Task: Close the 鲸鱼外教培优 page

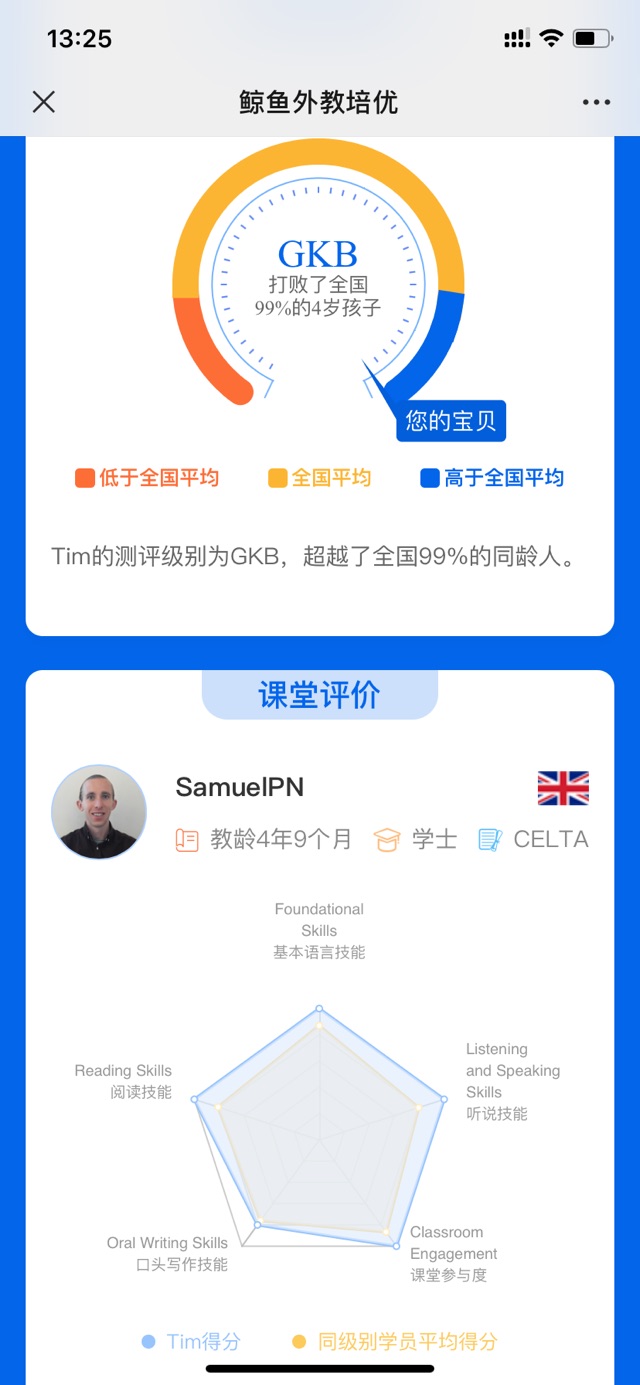Action: 44,102
